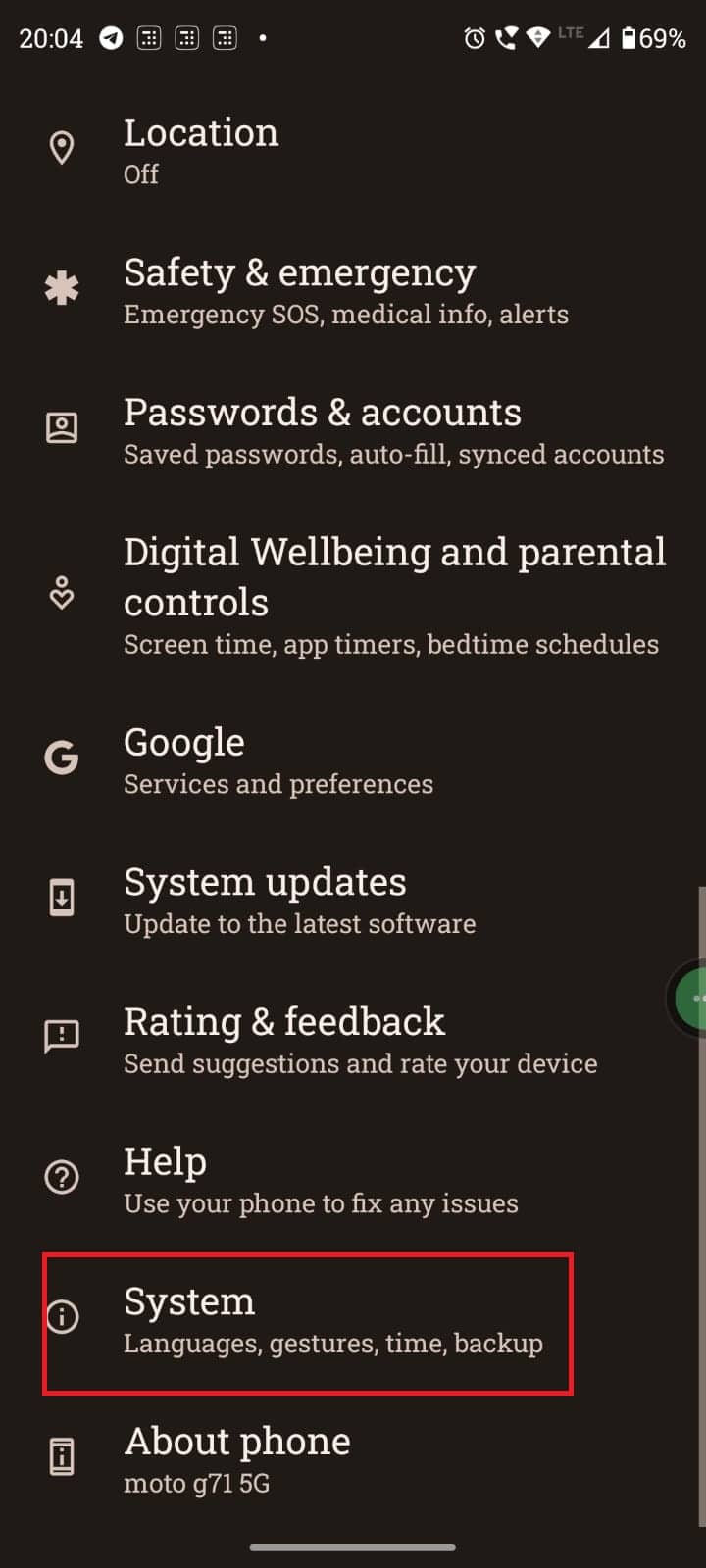The height and width of the screenshot is (1568, 706).
Task: Open System settings
Action: click(331, 1320)
